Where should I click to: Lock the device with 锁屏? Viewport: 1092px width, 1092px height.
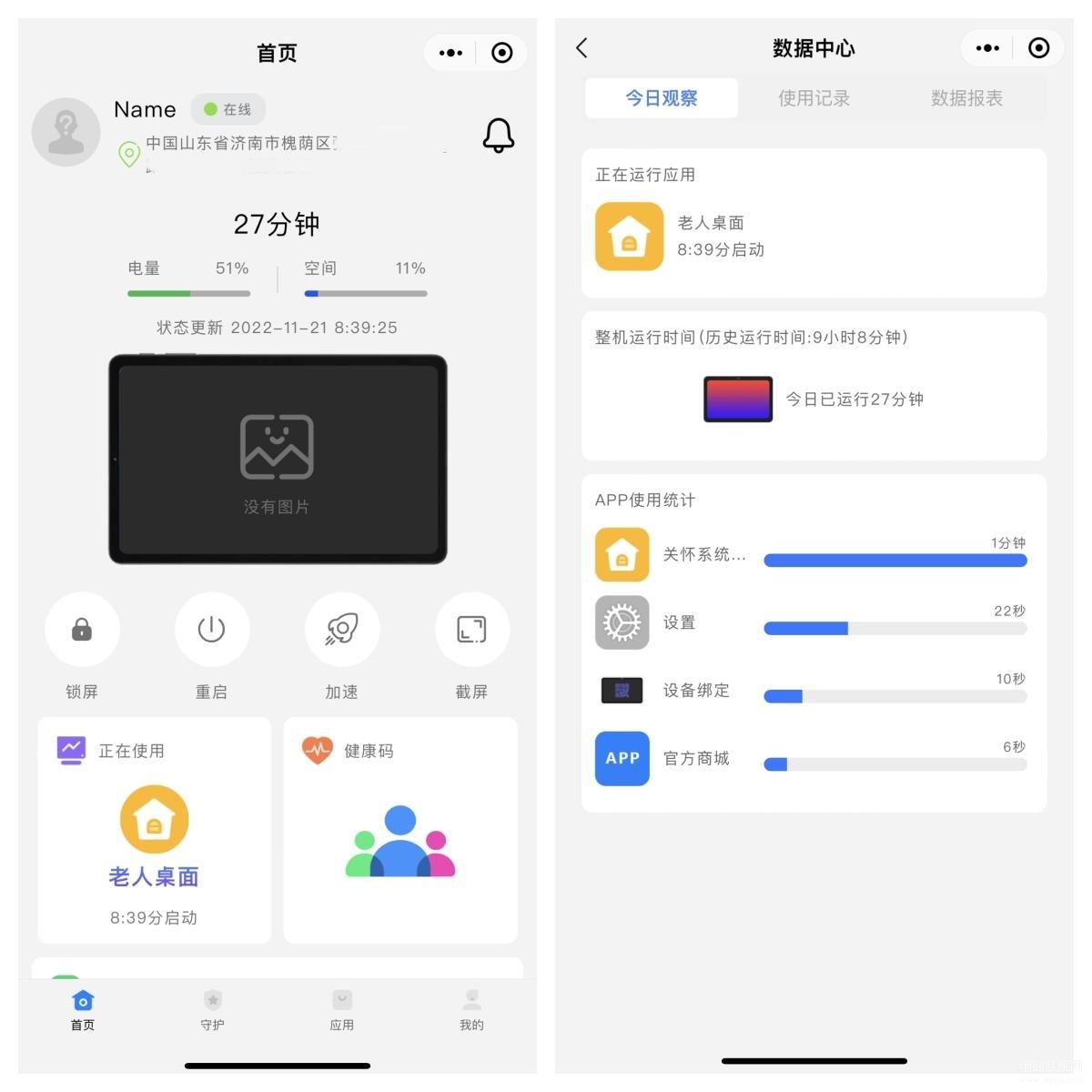pos(82,630)
